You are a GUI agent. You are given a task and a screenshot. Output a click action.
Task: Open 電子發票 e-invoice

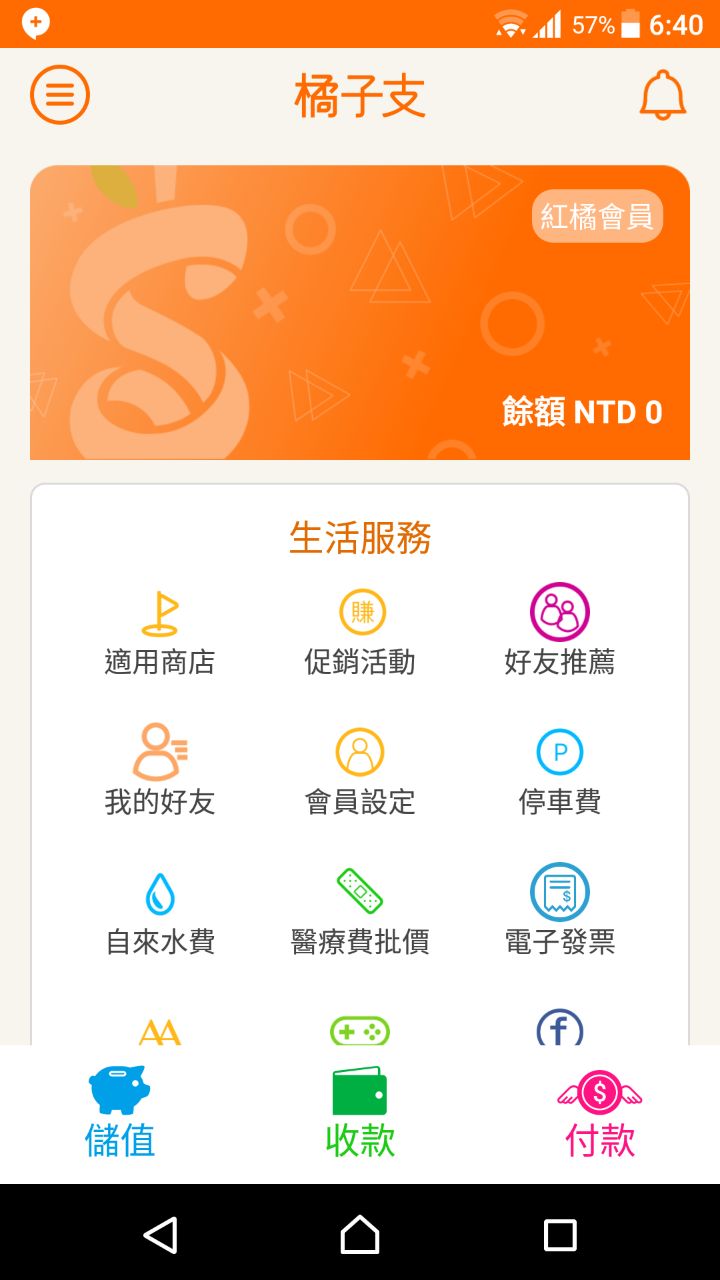559,913
